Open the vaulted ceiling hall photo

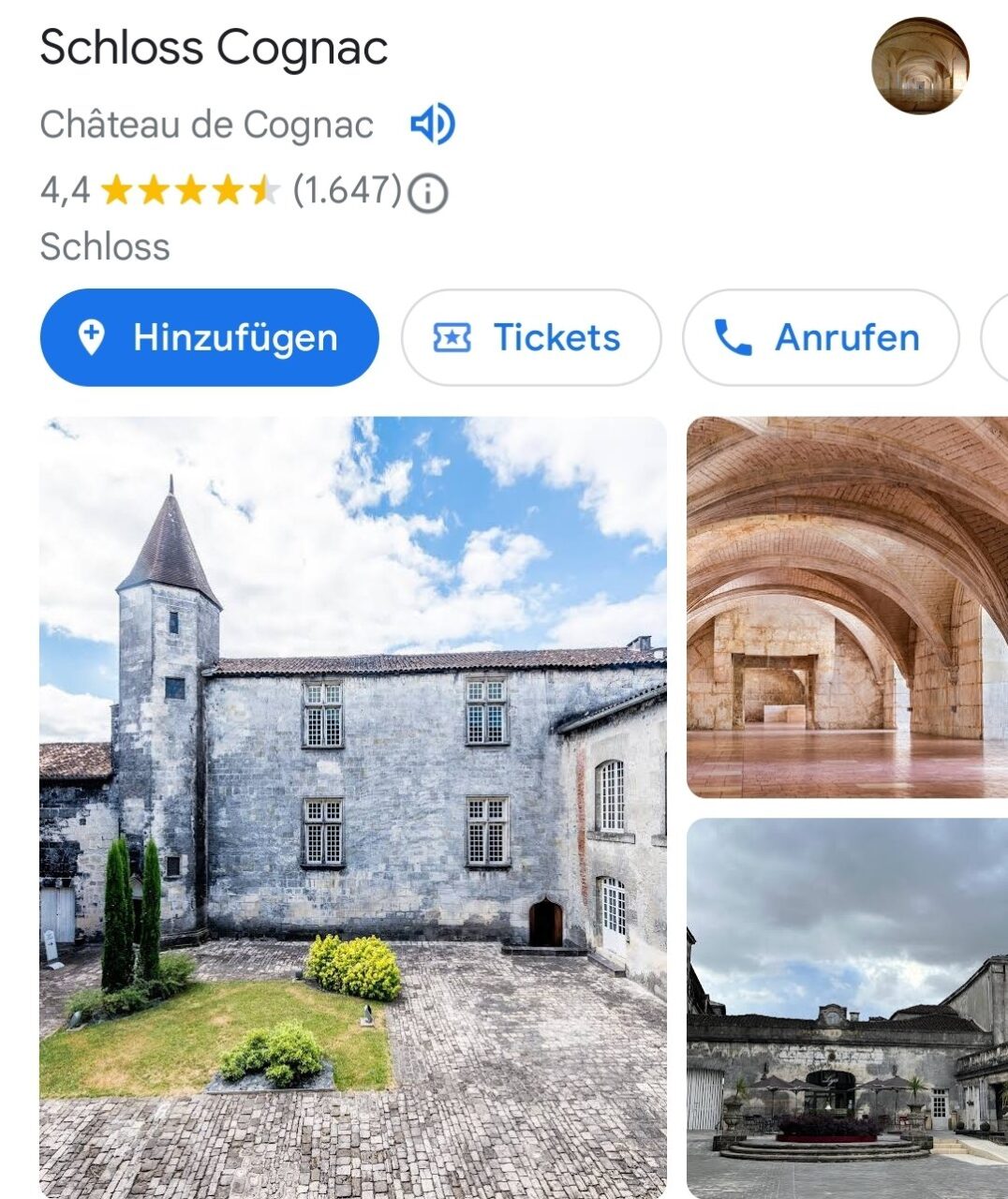coord(847,607)
